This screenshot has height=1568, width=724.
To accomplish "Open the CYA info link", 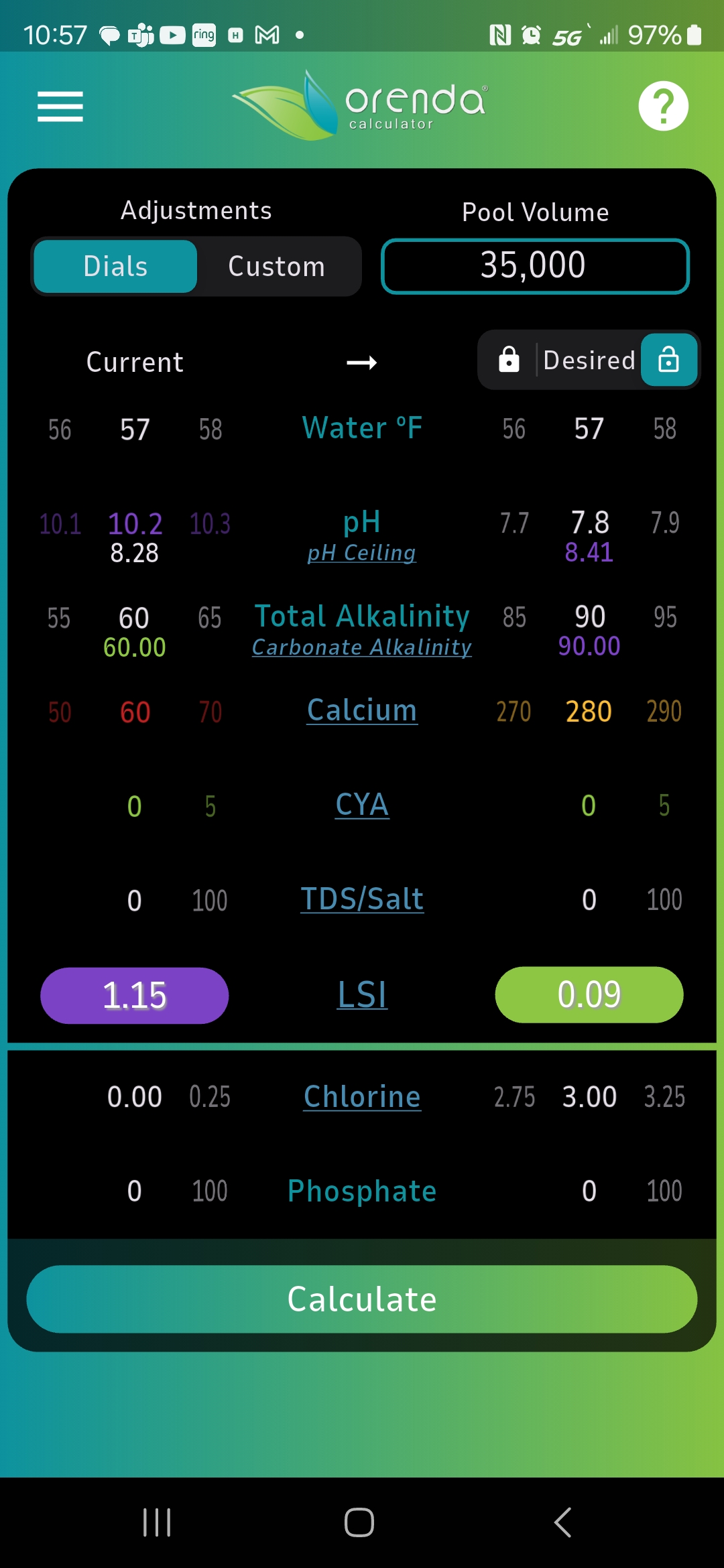I will point(362,805).
